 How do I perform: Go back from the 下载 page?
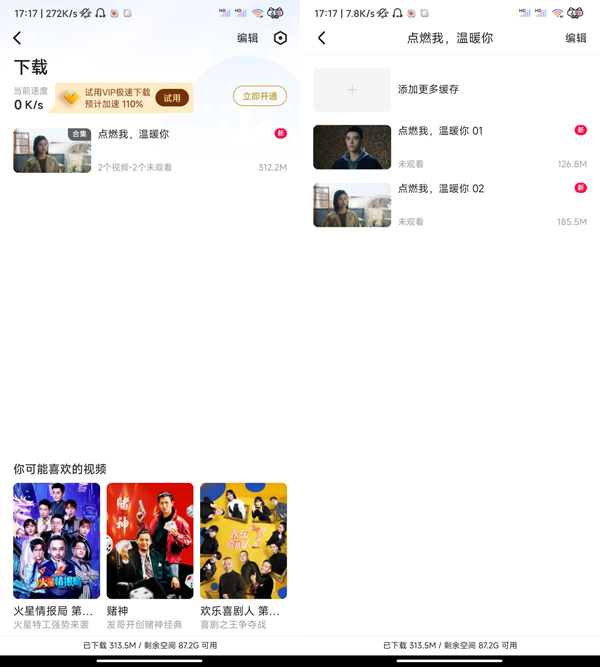[x=17, y=38]
